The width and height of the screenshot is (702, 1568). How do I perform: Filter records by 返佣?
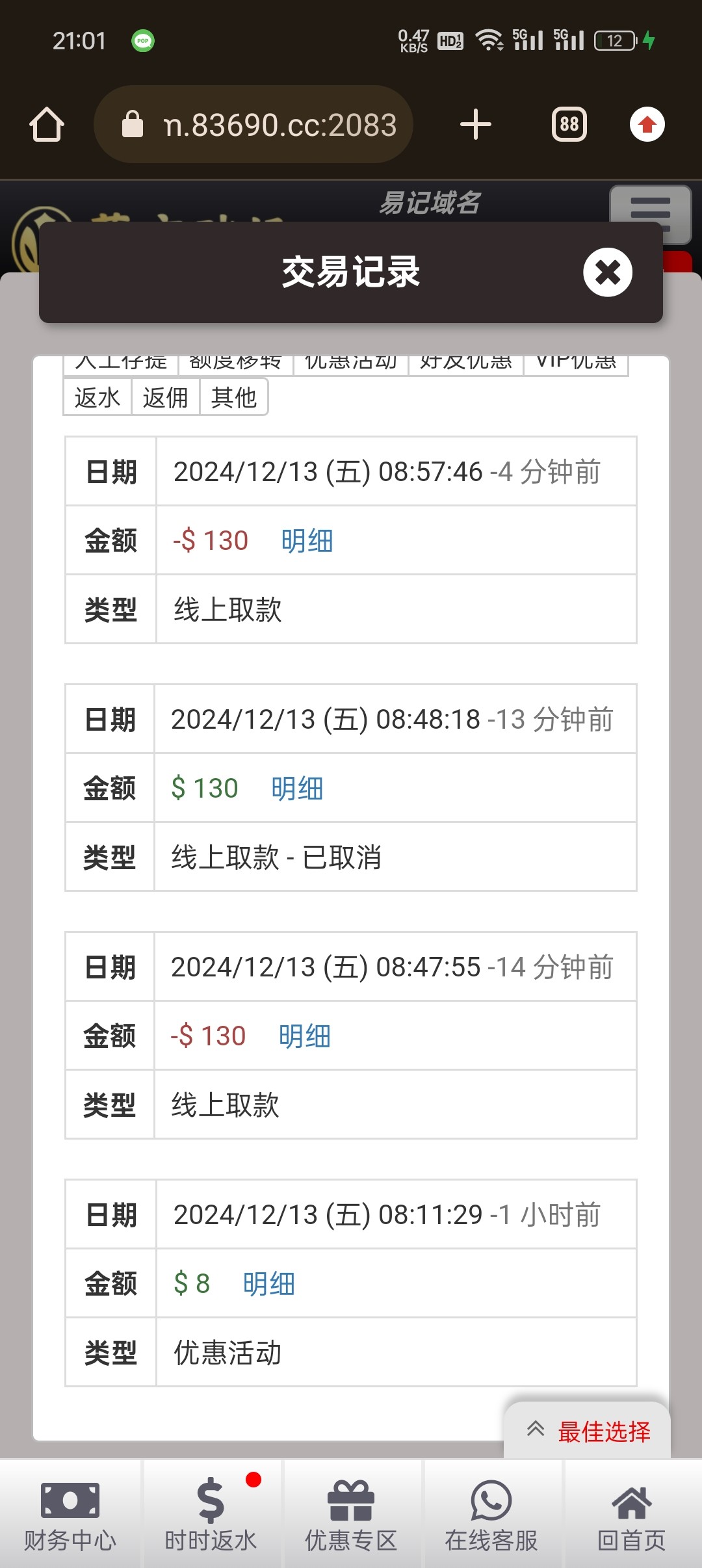click(x=166, y=397)
